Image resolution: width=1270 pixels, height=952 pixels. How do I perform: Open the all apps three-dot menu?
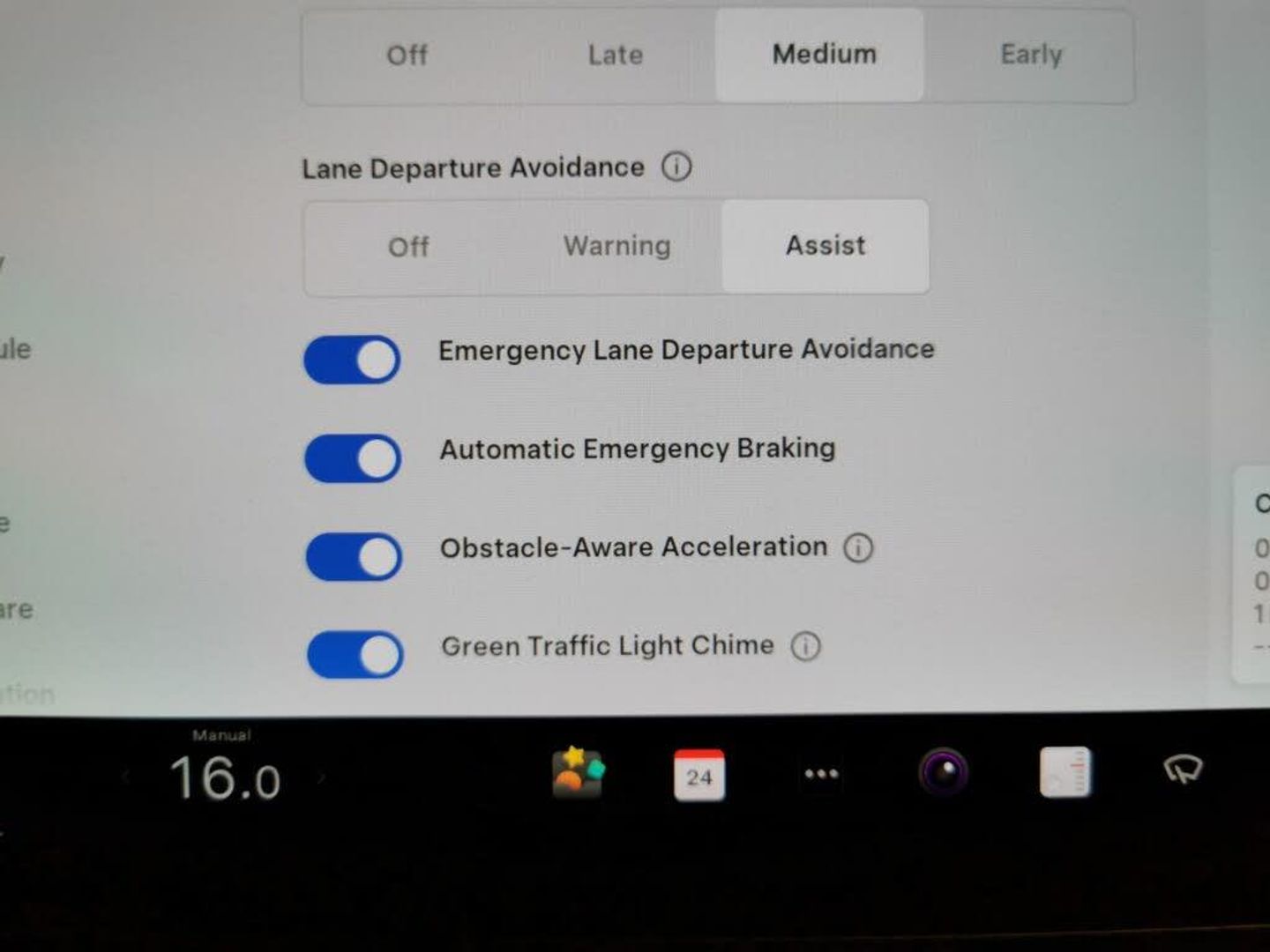coord(821,774)
